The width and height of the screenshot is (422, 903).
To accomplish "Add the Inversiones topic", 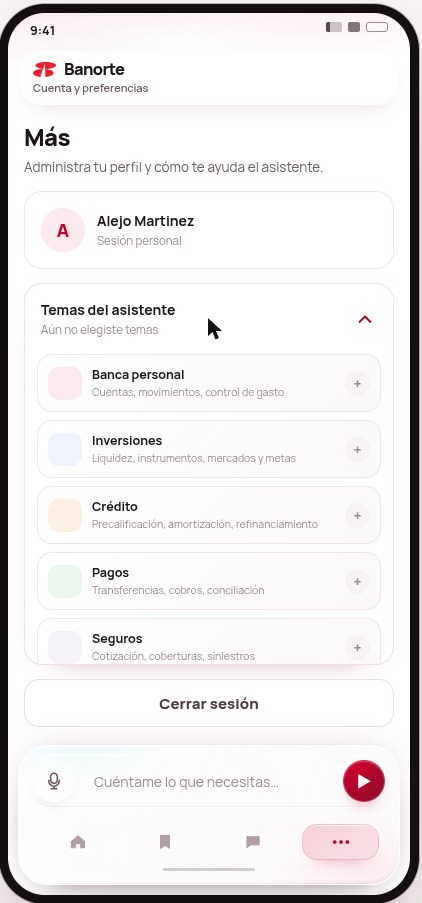I will (x=357, y=449).
